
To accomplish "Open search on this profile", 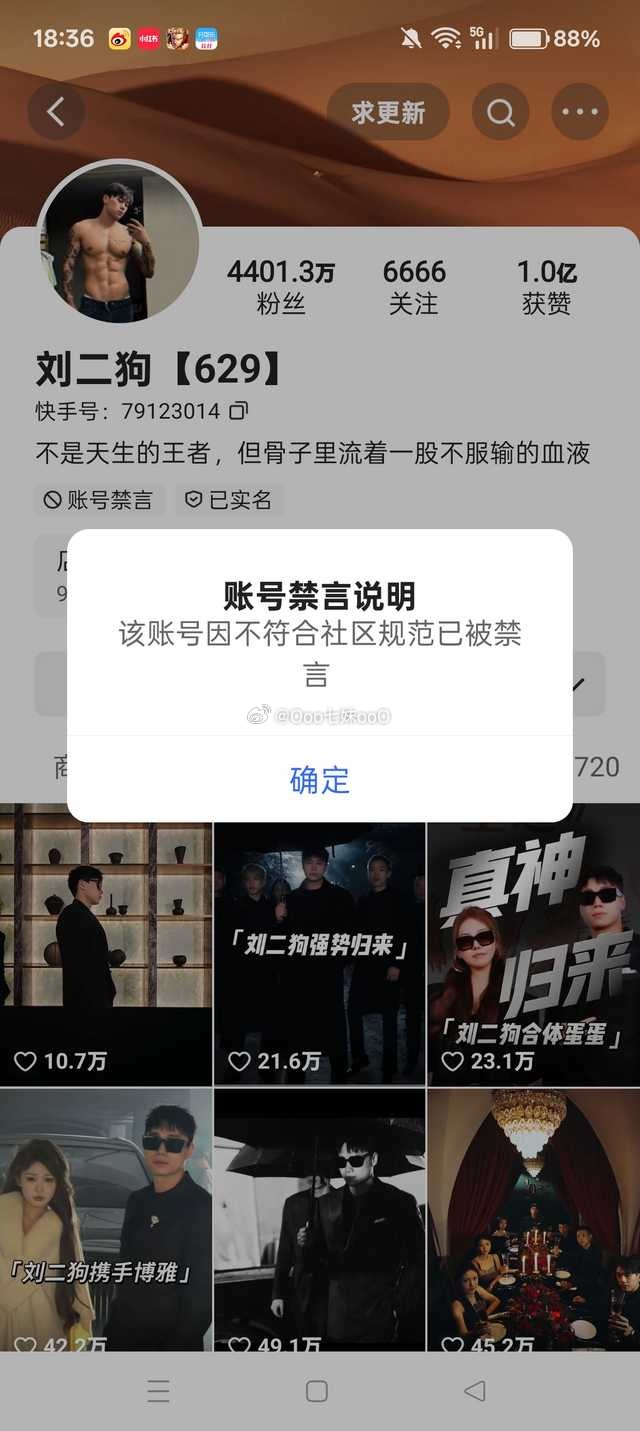I will tap(500, 111).
